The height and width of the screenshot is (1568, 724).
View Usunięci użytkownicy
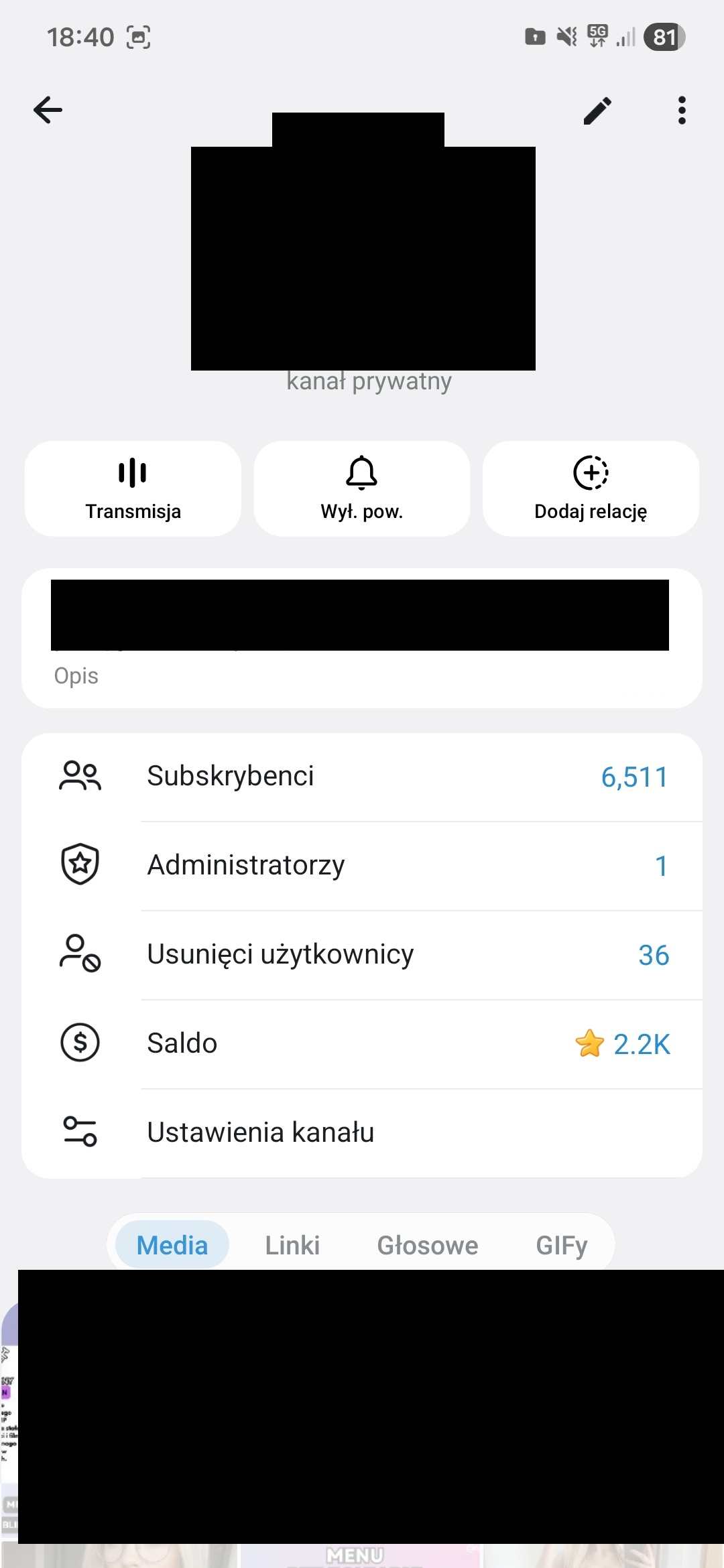pos(362,955)
